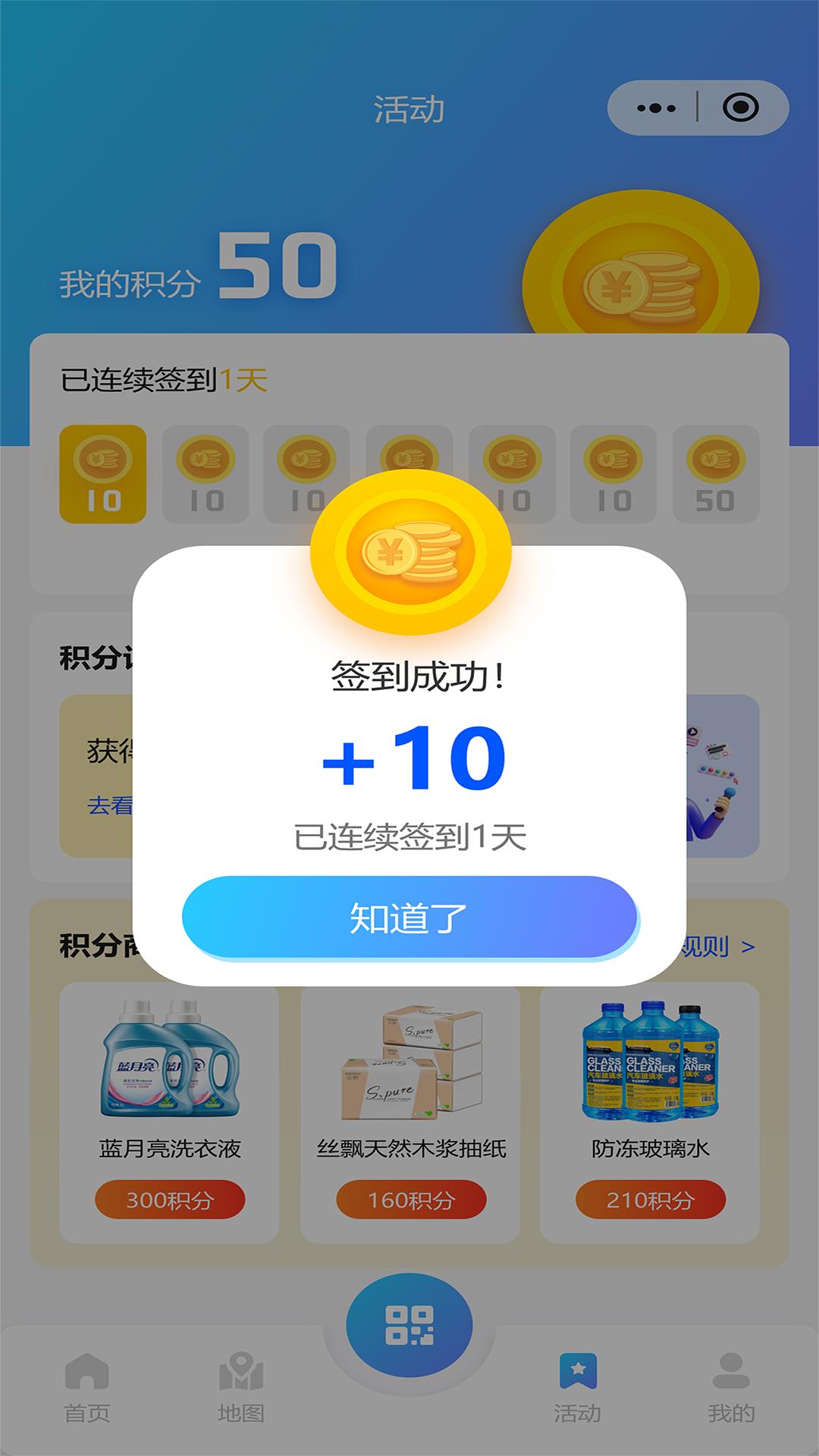Tap the second 10-point sign-in coin
This screenshot has height=1456, width=819.
pos(206,475)
